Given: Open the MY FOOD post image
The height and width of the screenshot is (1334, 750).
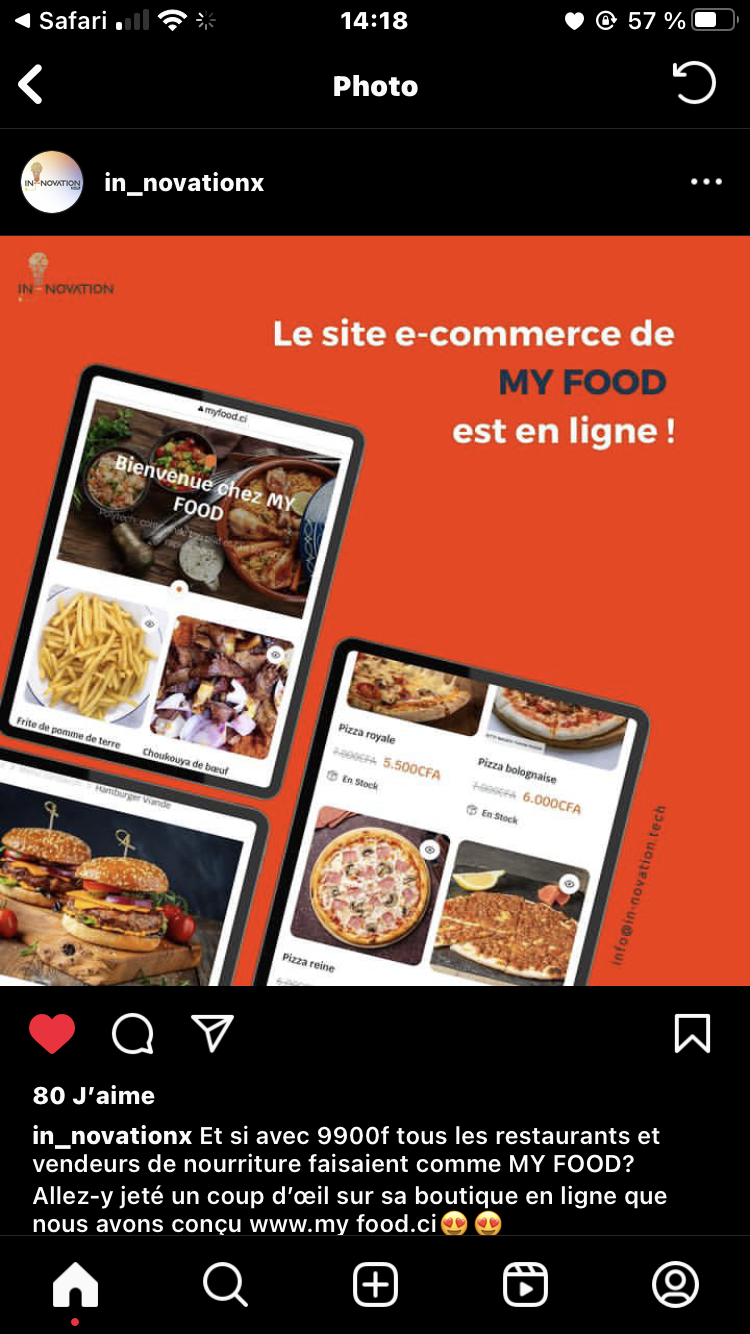Looking at the screenshot, I should click(x=375, y=610).
